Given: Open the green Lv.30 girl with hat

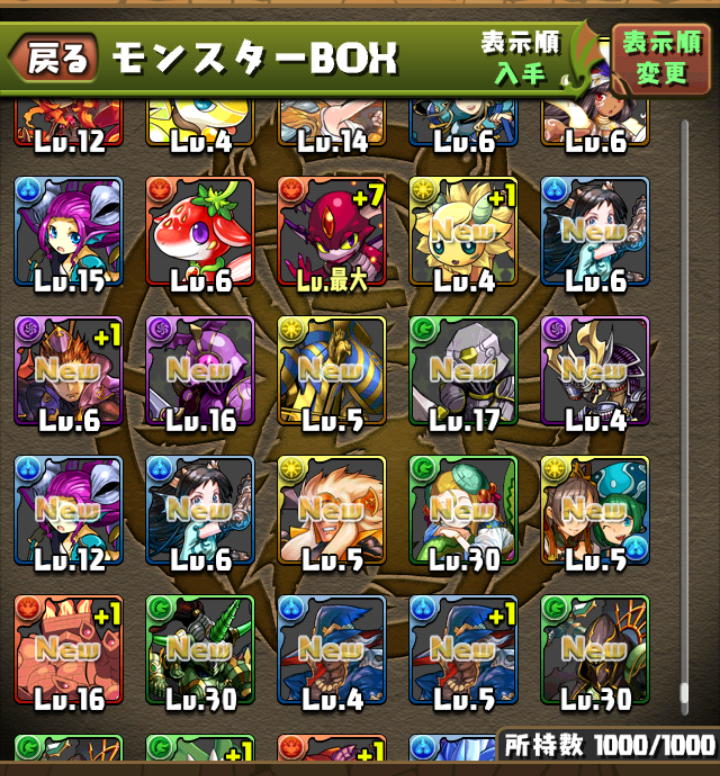Looking at the screenshot, I should click(463, 512).
